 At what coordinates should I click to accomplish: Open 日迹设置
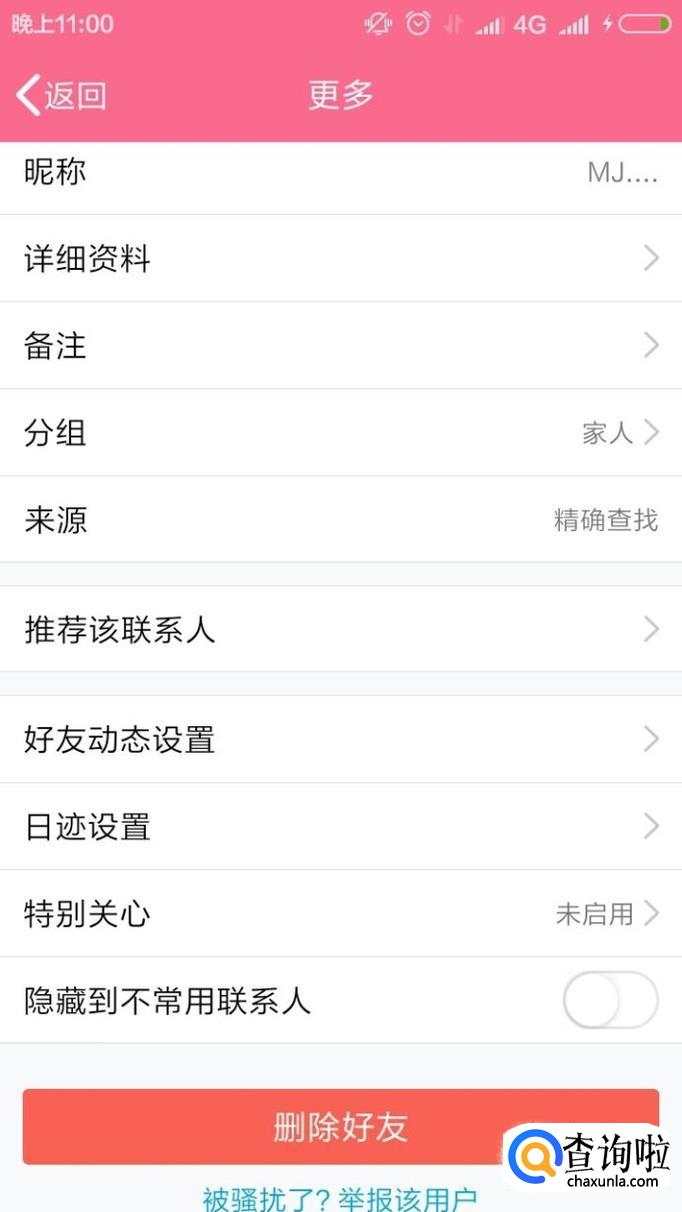[340, 827]
